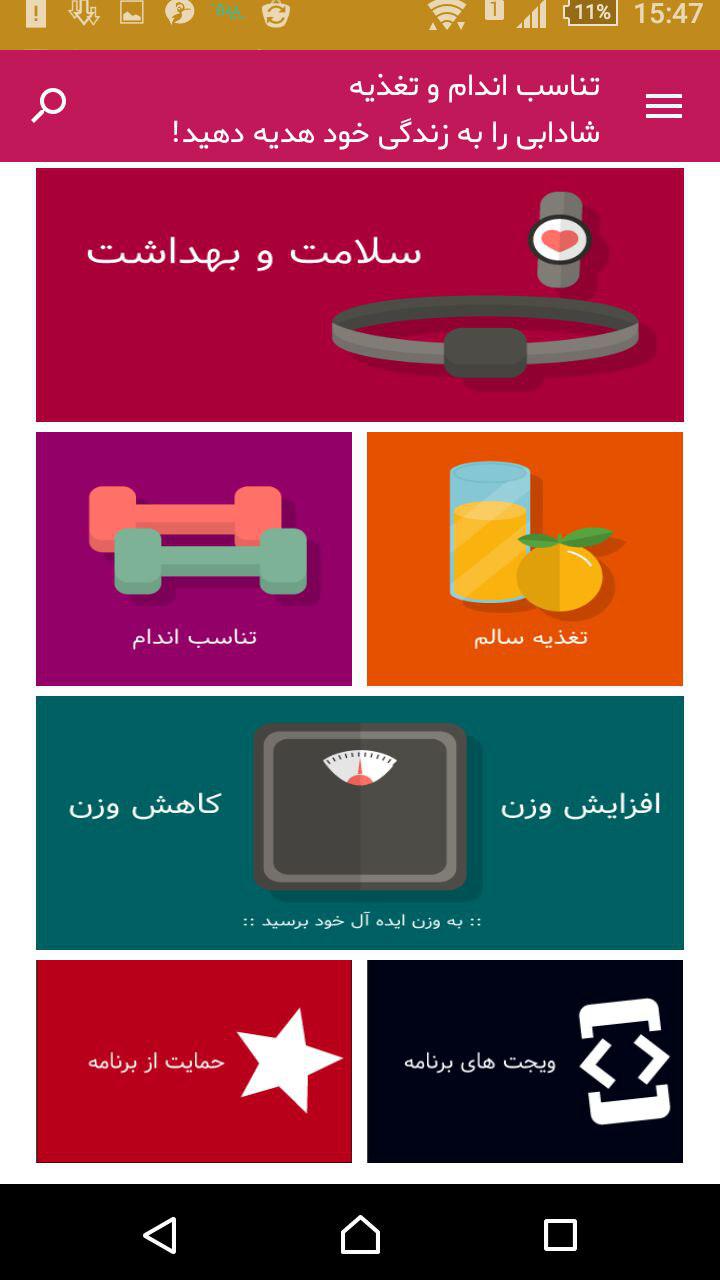
Task: Select کاهش وزن weight loss
Action: point(145,805)
